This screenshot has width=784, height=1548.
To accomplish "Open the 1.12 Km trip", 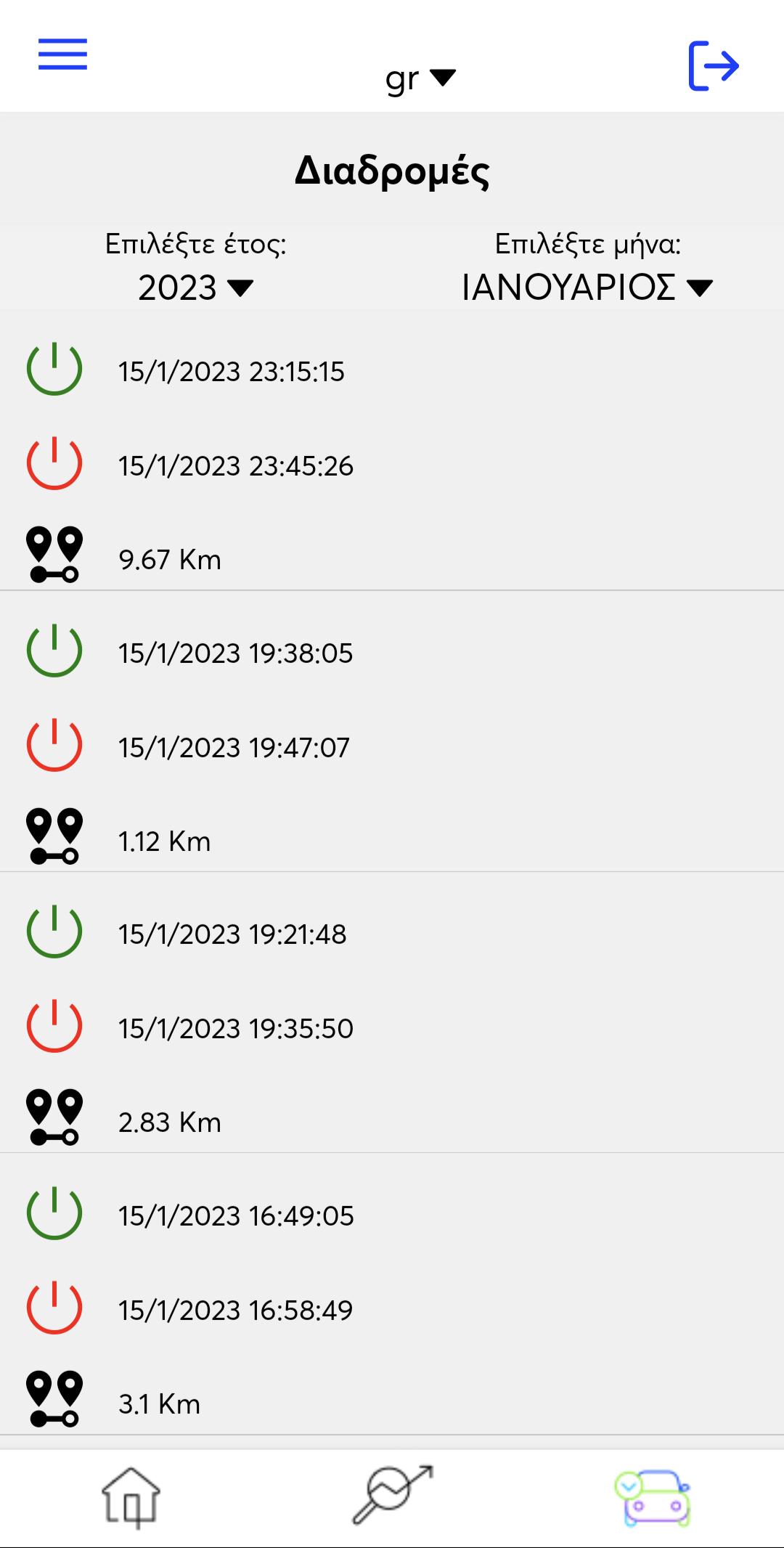I will pos(392,746).
